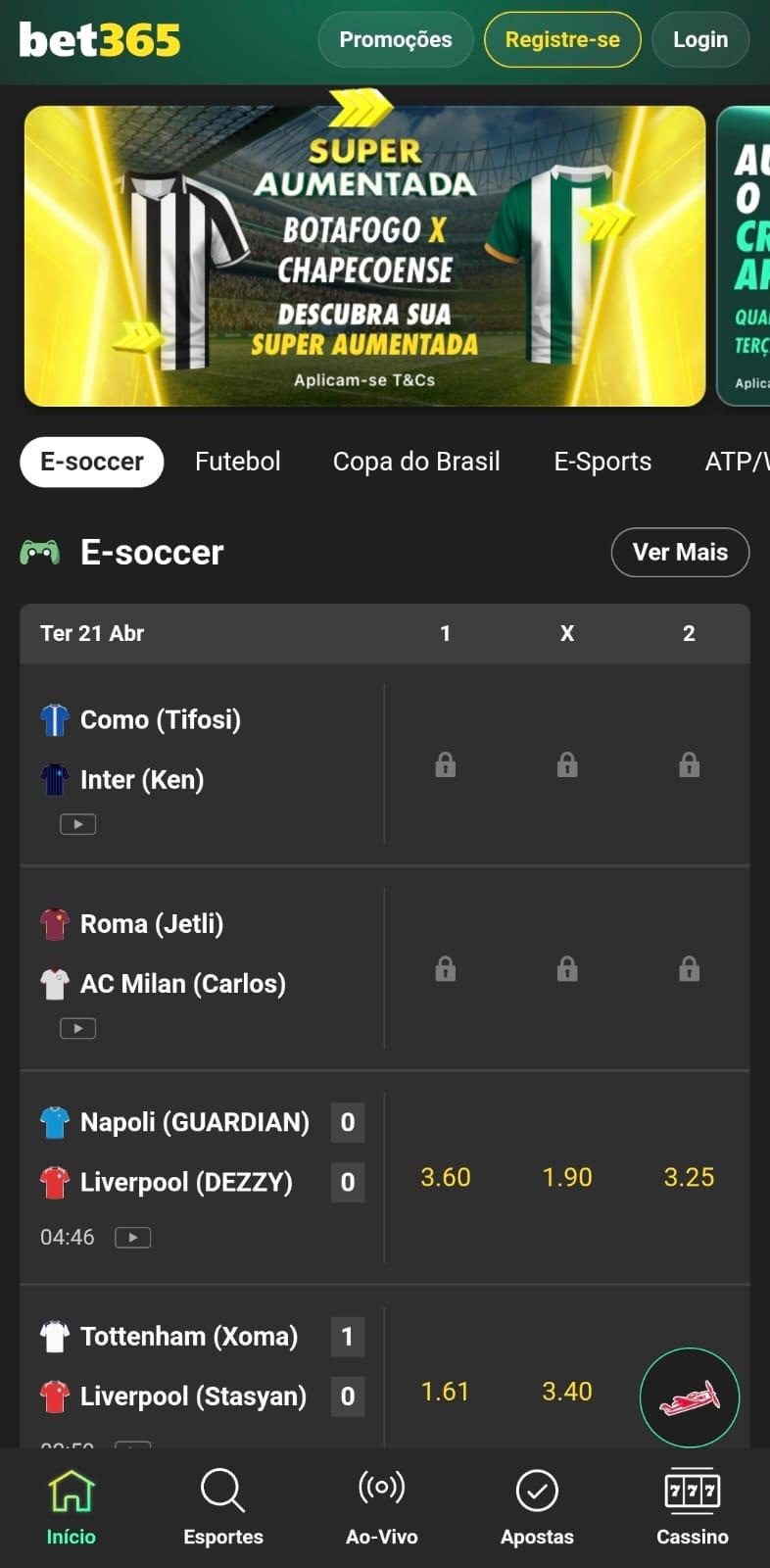Open video for Napoli vs Liverpool match
The height and width of the screenshot is (1568, 770).
point(133,1237)
